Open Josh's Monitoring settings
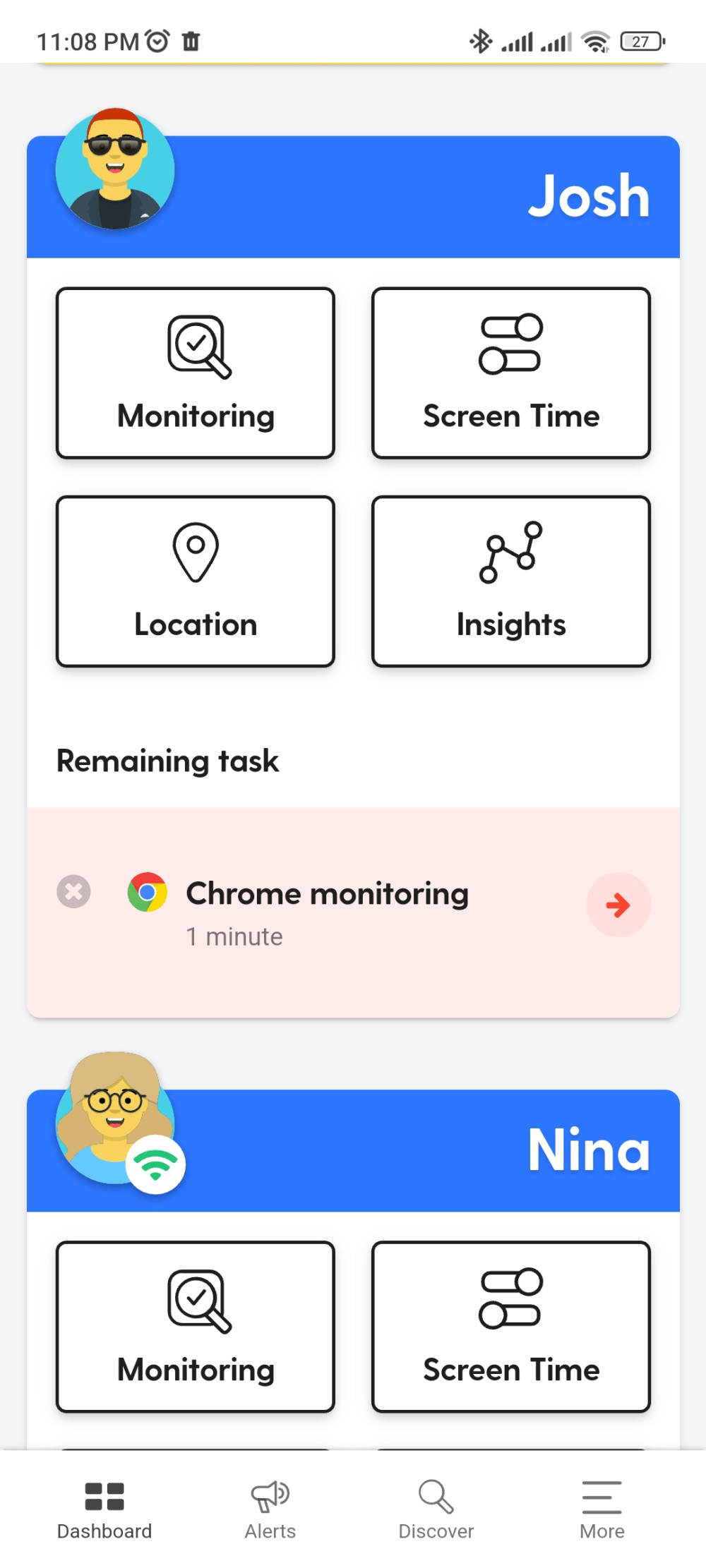 pyautogui.click(x=196, y=373)
